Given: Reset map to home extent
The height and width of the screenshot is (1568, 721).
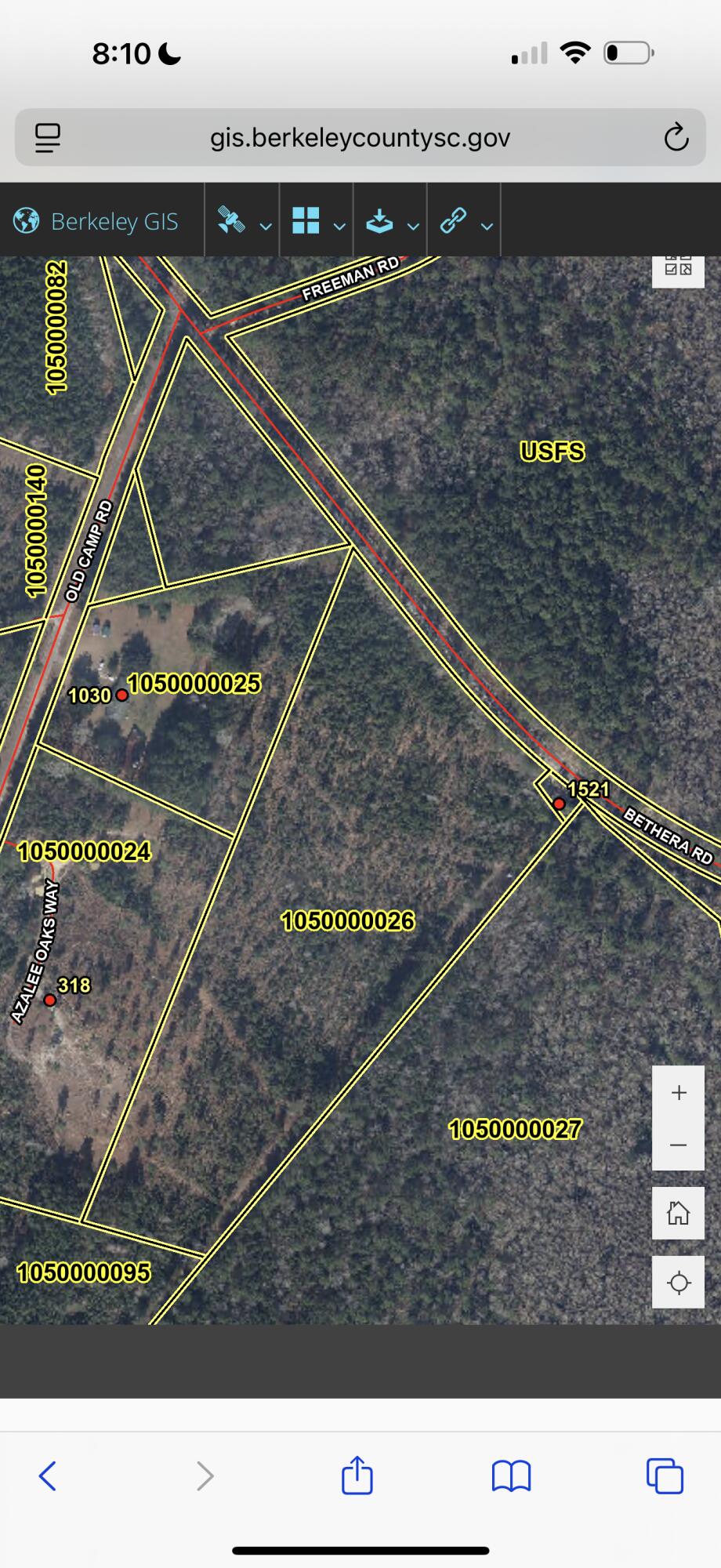Looking at the screenshot, I should coord(679,1213).
